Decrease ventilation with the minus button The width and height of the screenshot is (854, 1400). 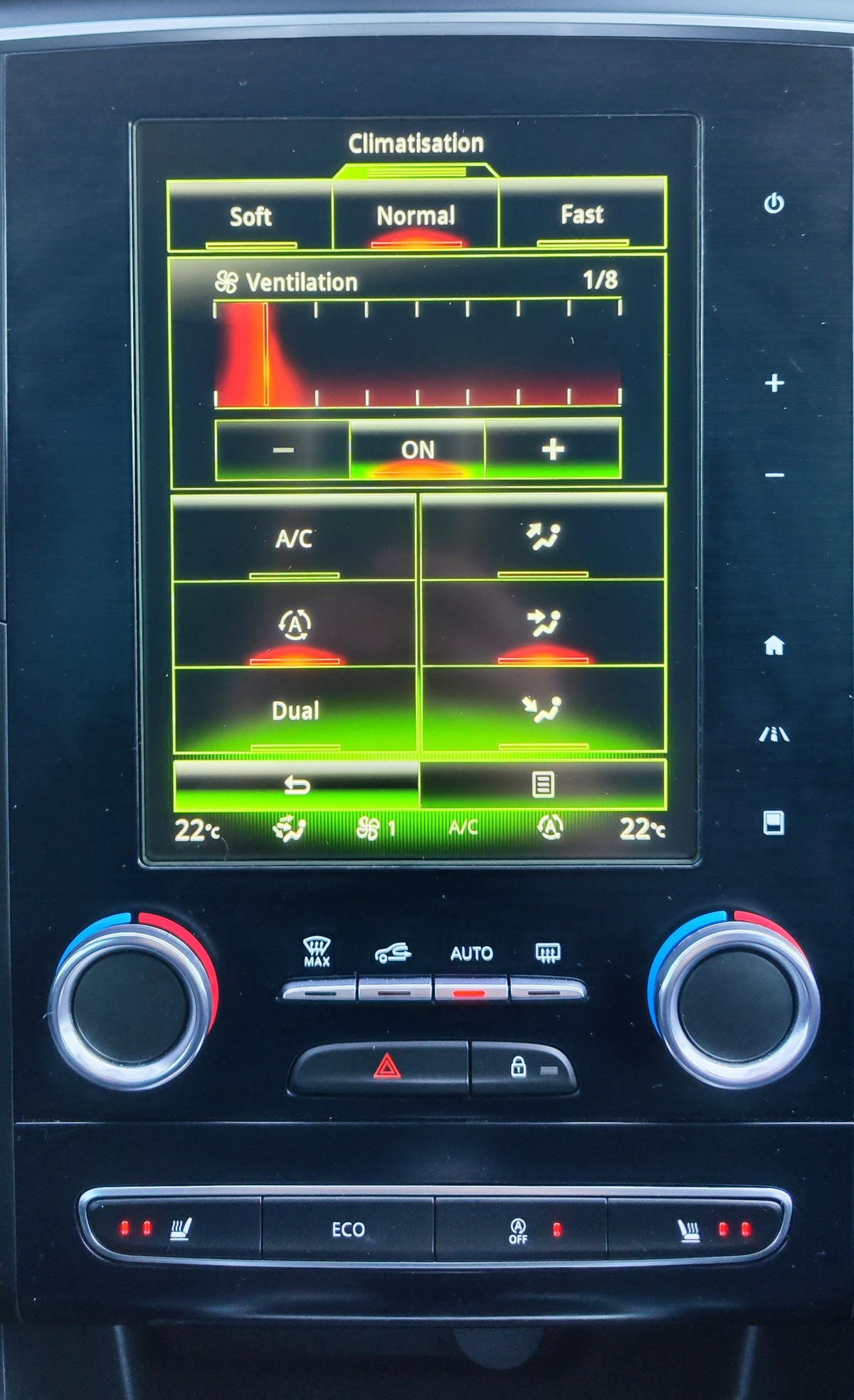283,450
